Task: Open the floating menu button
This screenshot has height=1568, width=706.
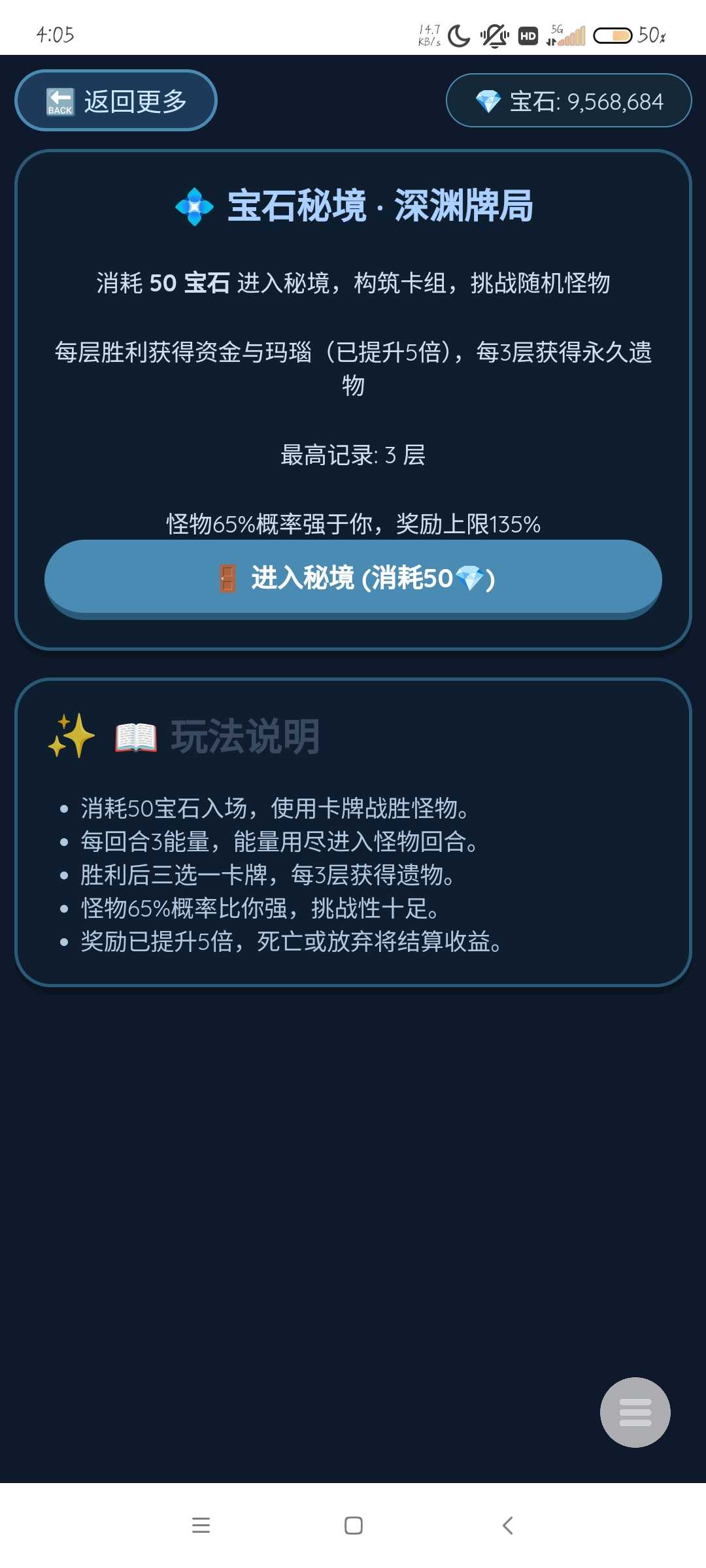Action: (x=635, y=1412)
